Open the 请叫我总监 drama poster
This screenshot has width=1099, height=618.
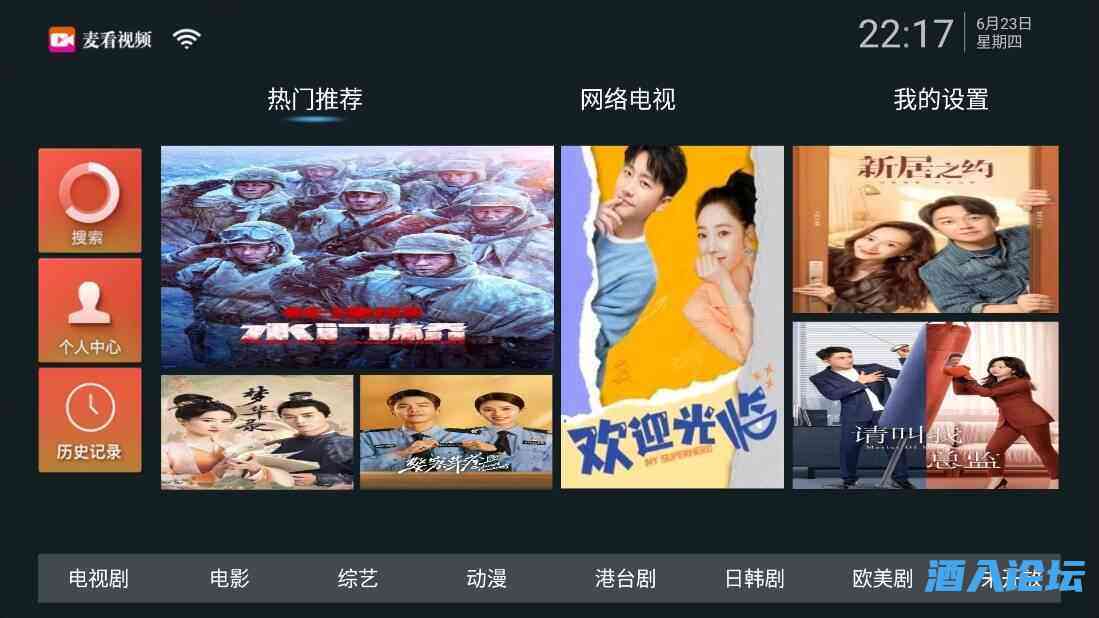[925, 405]
